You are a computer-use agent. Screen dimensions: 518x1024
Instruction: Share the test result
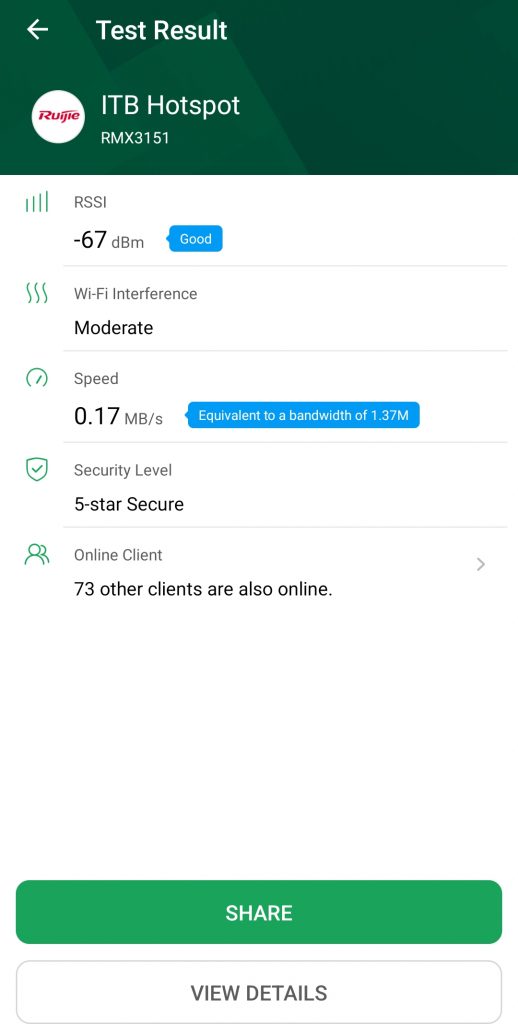[259, 912]
